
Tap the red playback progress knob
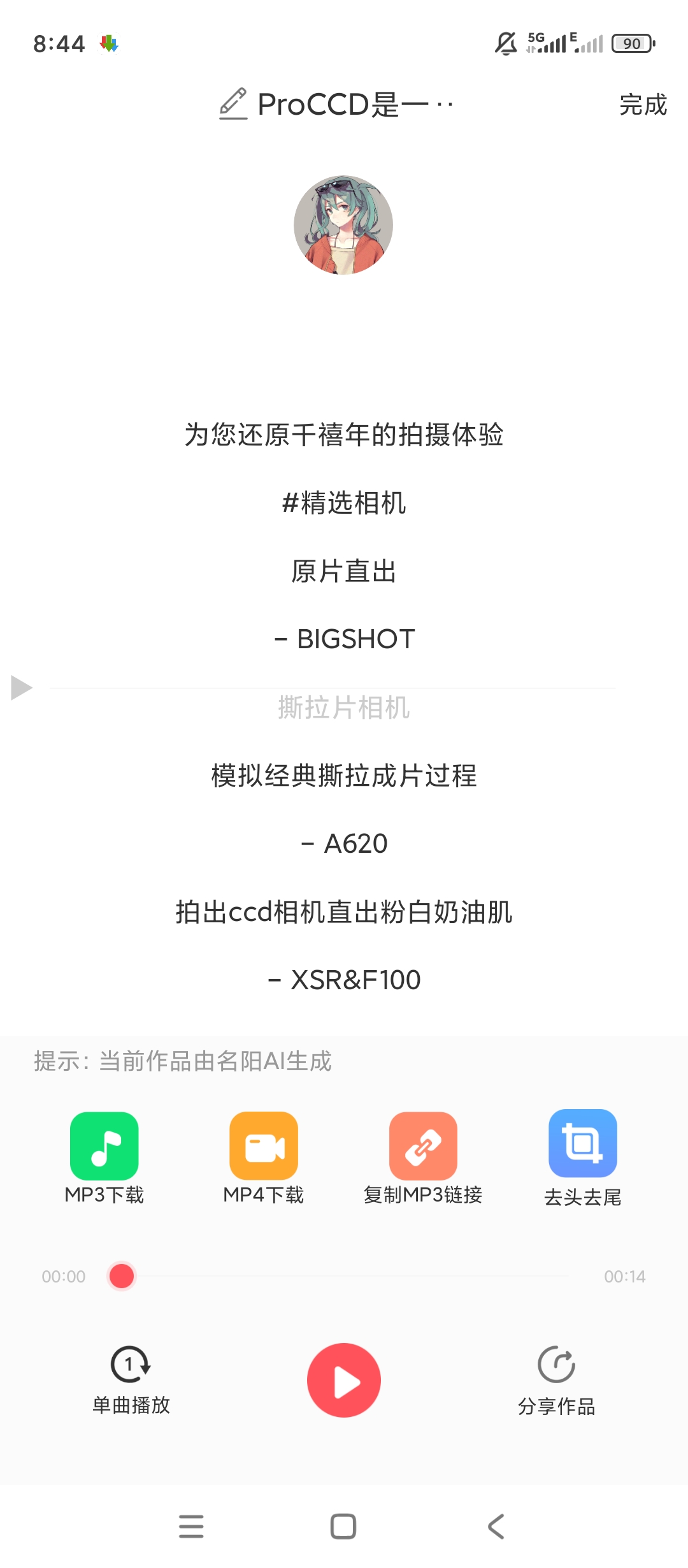click(x=122, y=1276)
